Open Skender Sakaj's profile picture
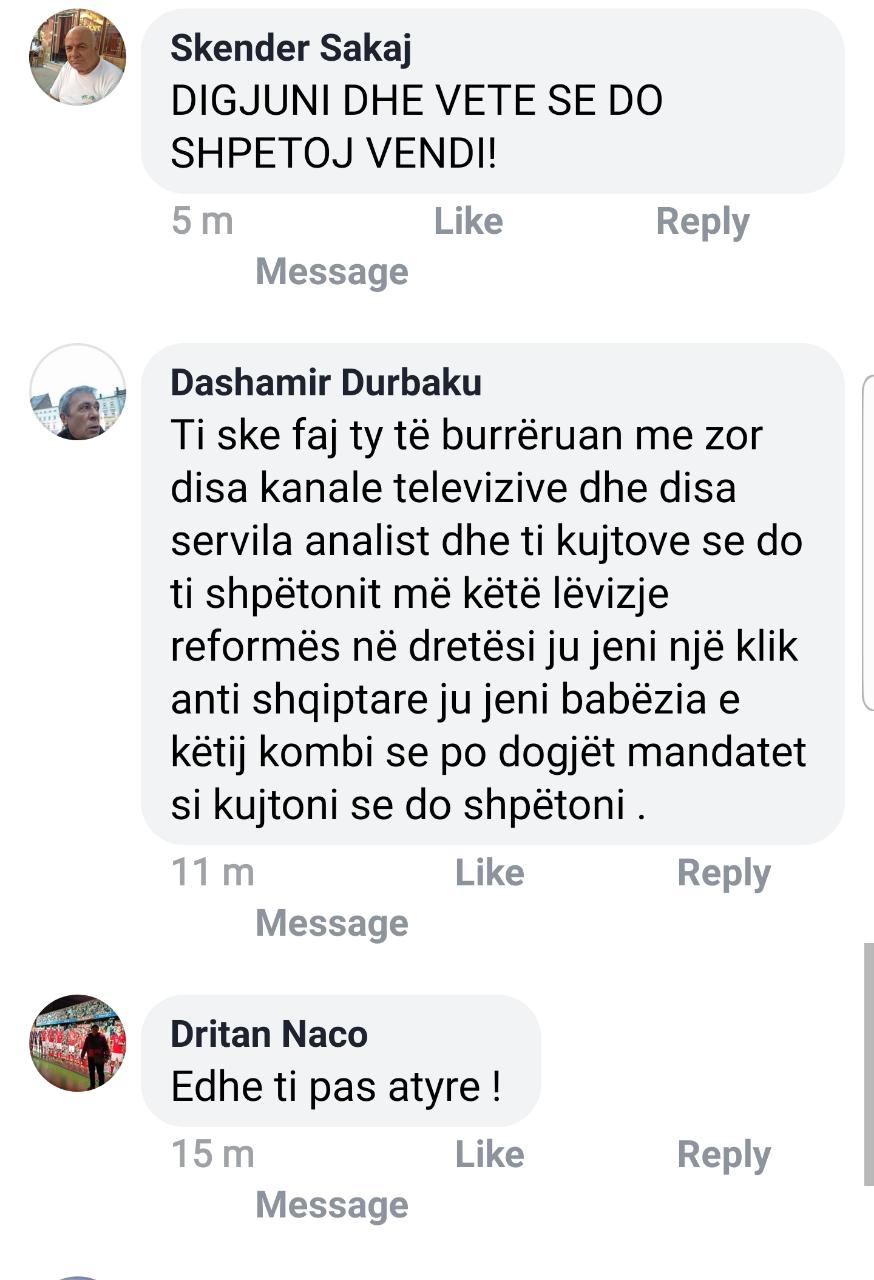This screenshot has height=1280, width=874. click(78, 57)
